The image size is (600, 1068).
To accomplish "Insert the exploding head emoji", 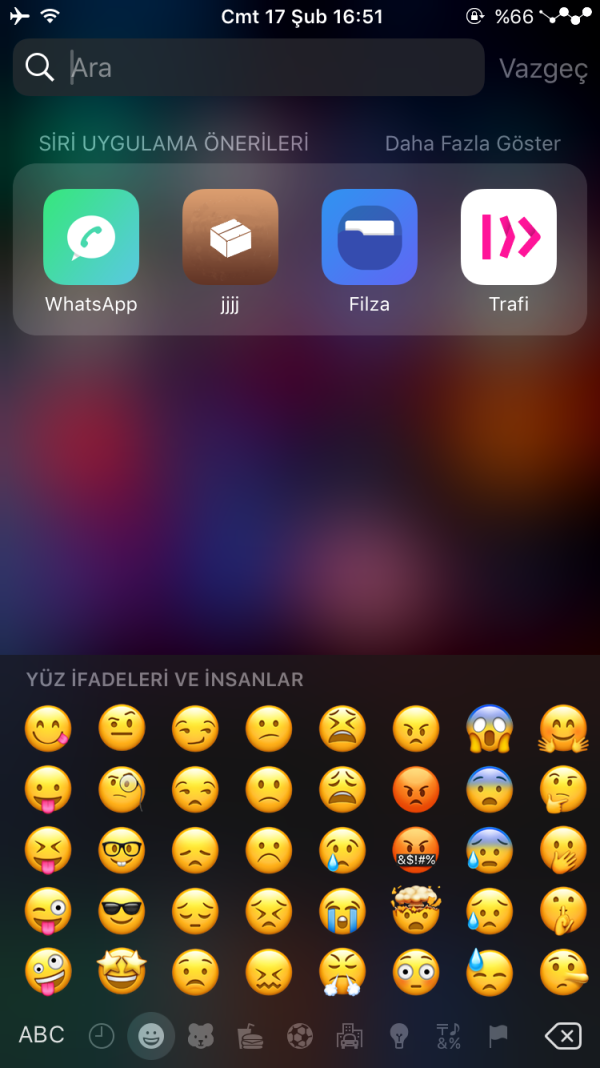I will click(417, 911).
